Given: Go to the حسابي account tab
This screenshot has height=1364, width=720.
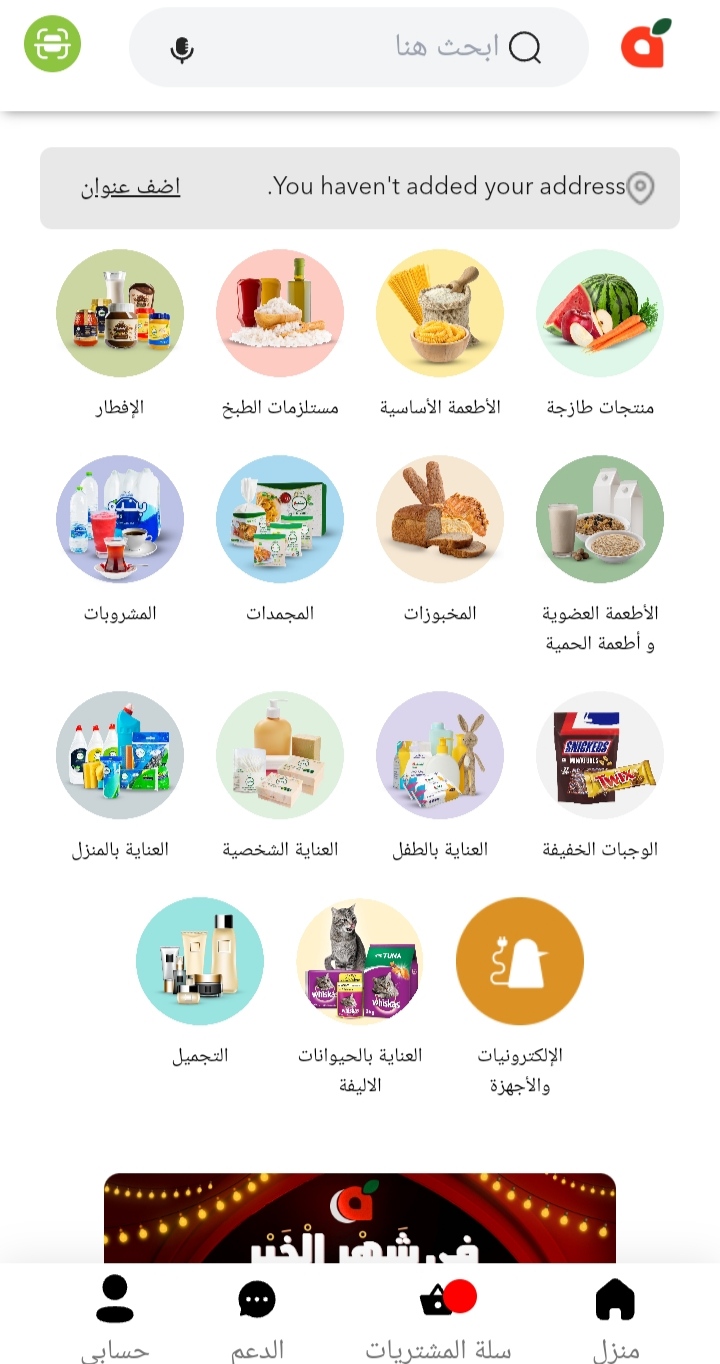Looking at the screenshot, I should [115, 1320].
